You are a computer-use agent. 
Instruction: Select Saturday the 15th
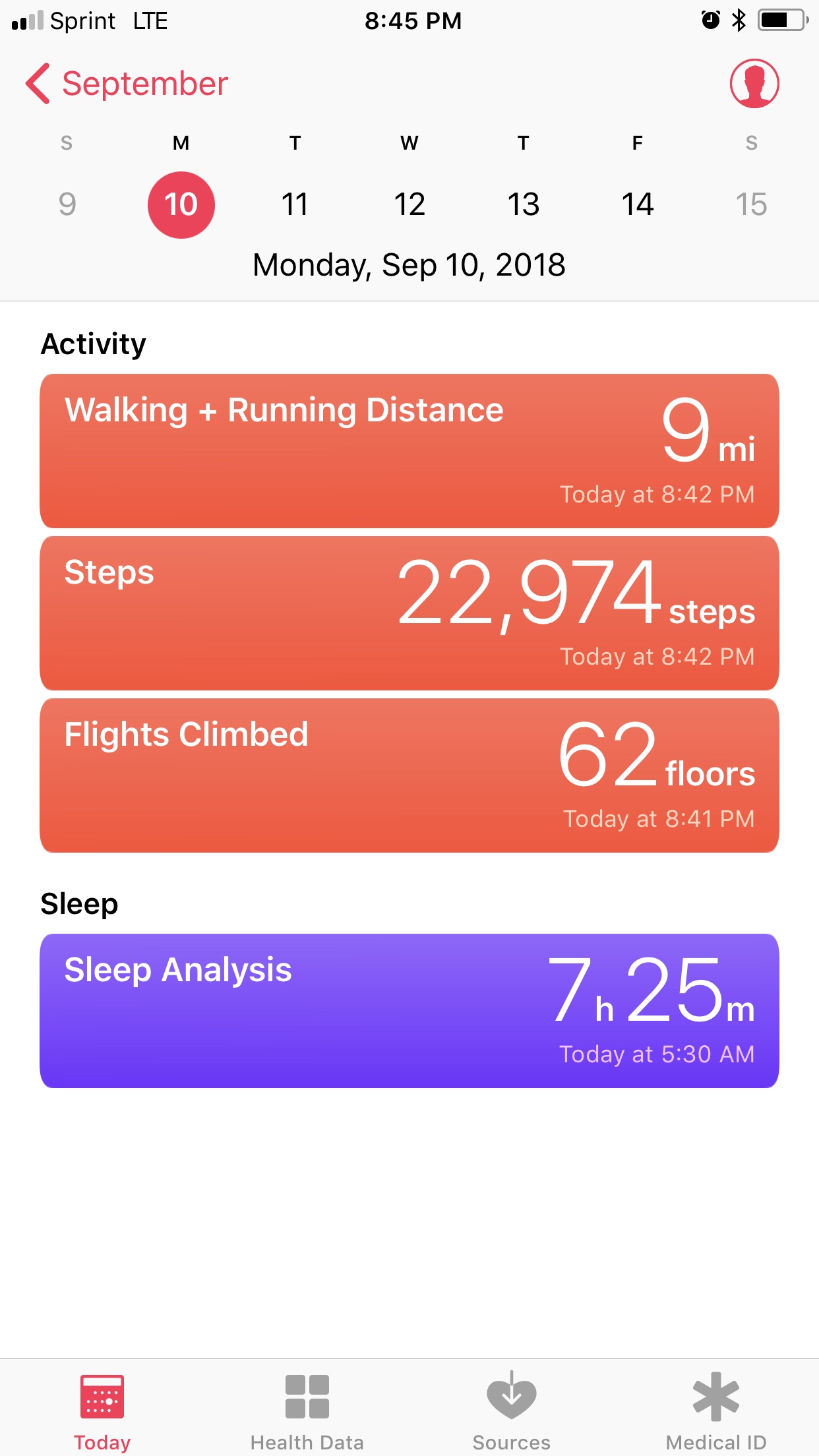click(x=751, y=204)
